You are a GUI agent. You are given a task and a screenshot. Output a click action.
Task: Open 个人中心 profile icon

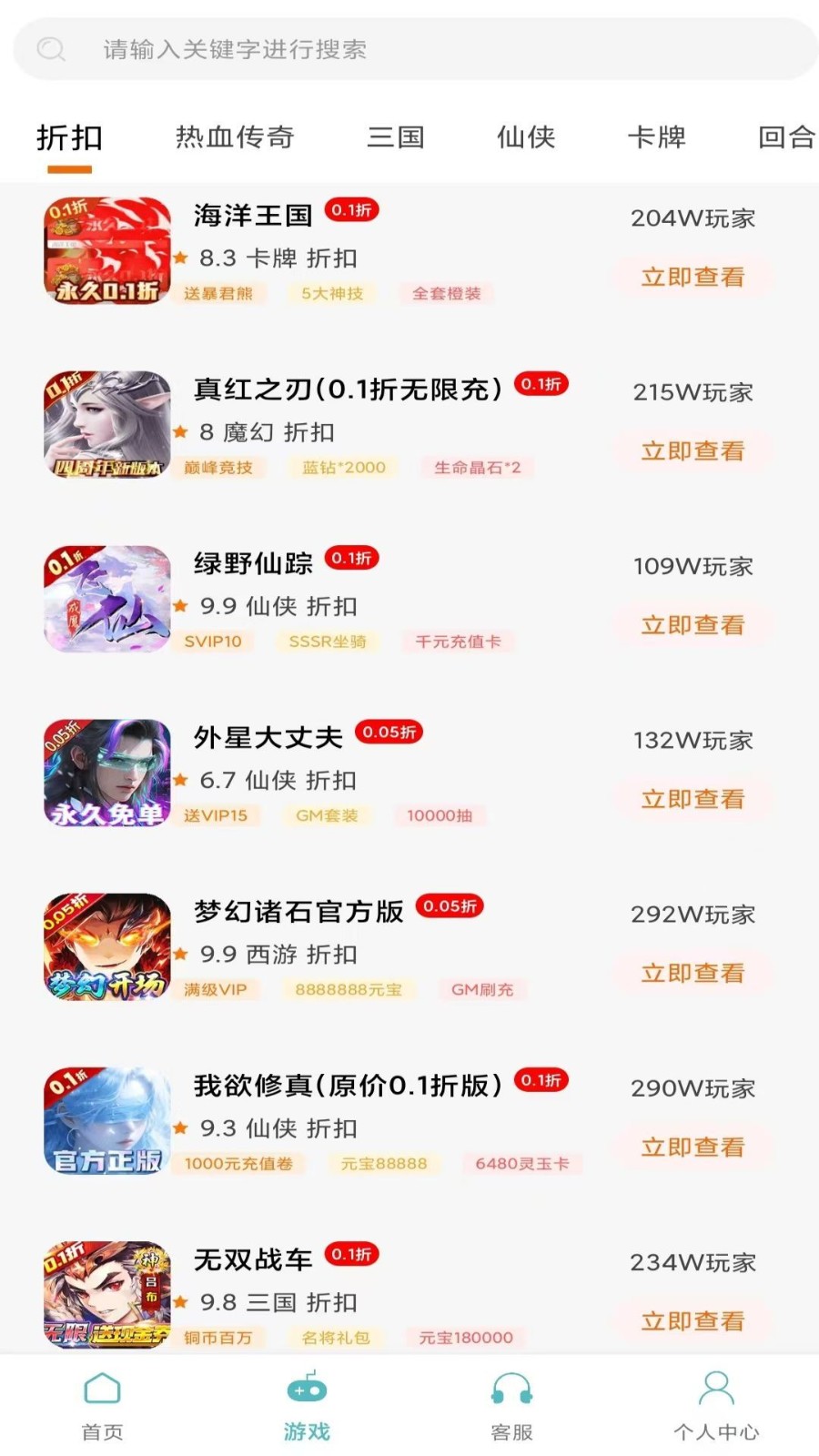[x=716, y=1390]
